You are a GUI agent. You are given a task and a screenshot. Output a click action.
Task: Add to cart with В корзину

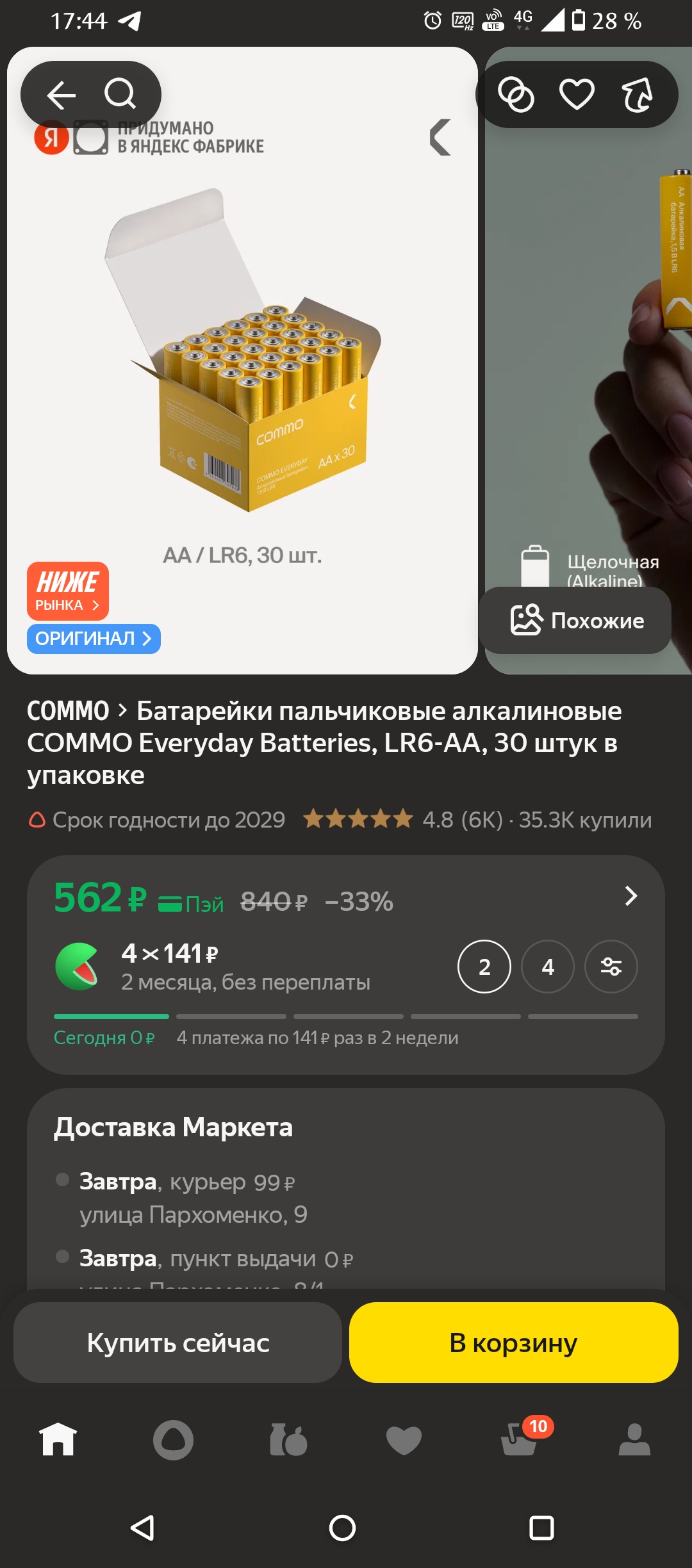pyautogui.click(x=513, y=1343)
